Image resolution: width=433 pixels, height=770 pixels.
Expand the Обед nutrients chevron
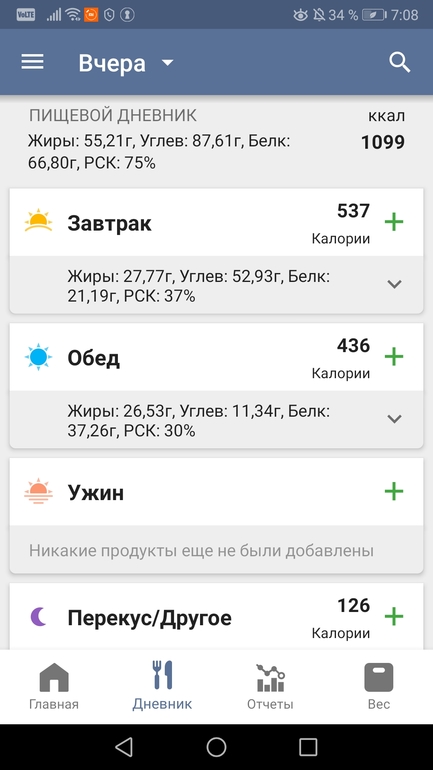coord(395,418)
